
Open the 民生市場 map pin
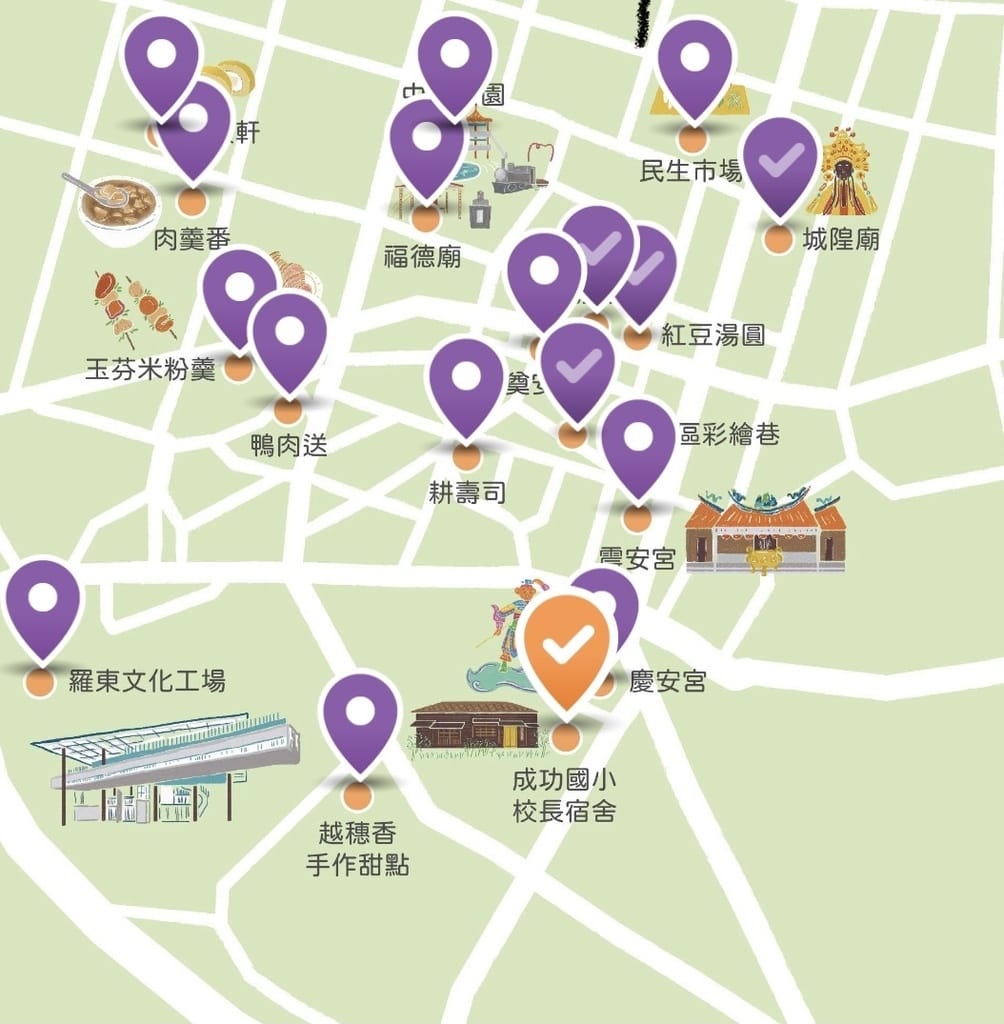click(696, 62)
